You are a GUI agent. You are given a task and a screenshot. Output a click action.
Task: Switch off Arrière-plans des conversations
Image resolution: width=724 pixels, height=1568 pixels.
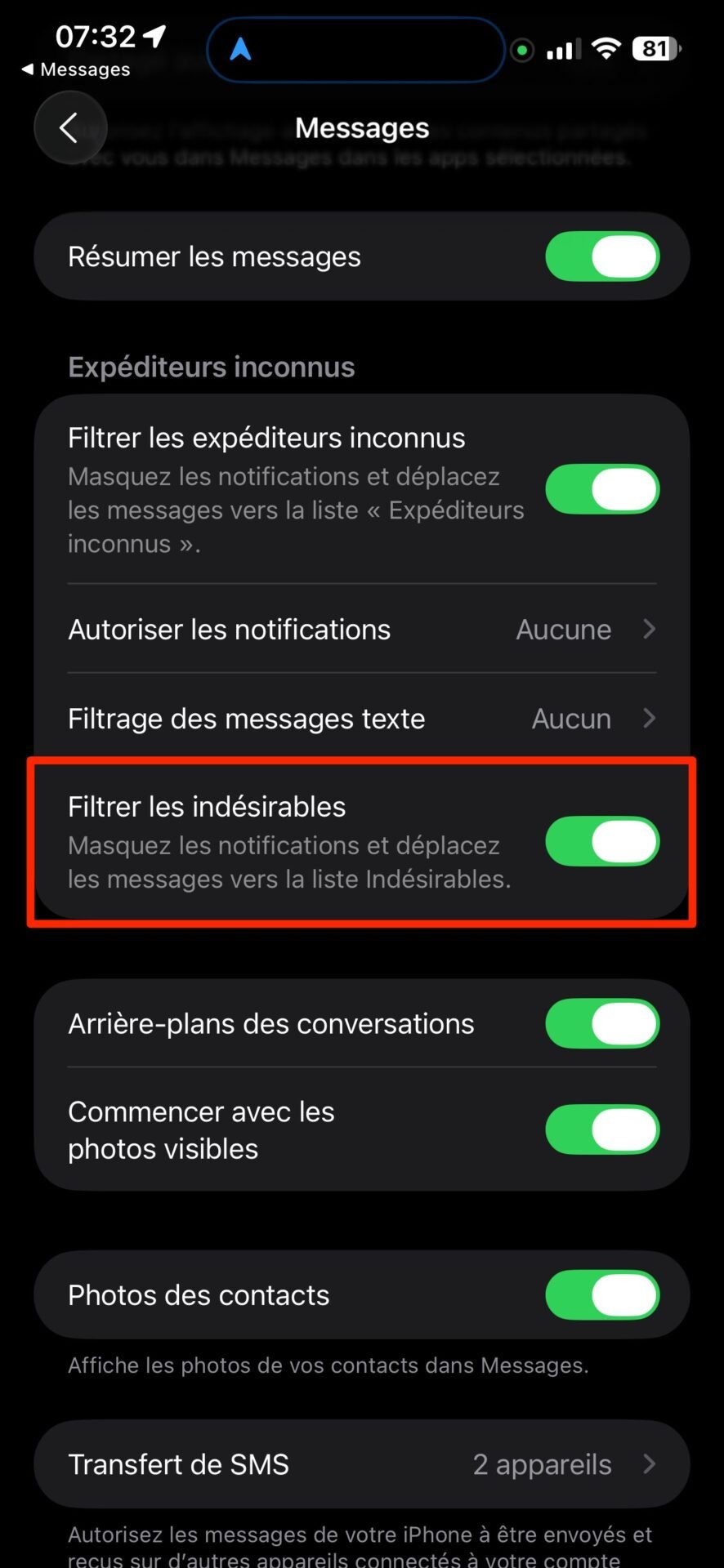tap(602, 1023)
